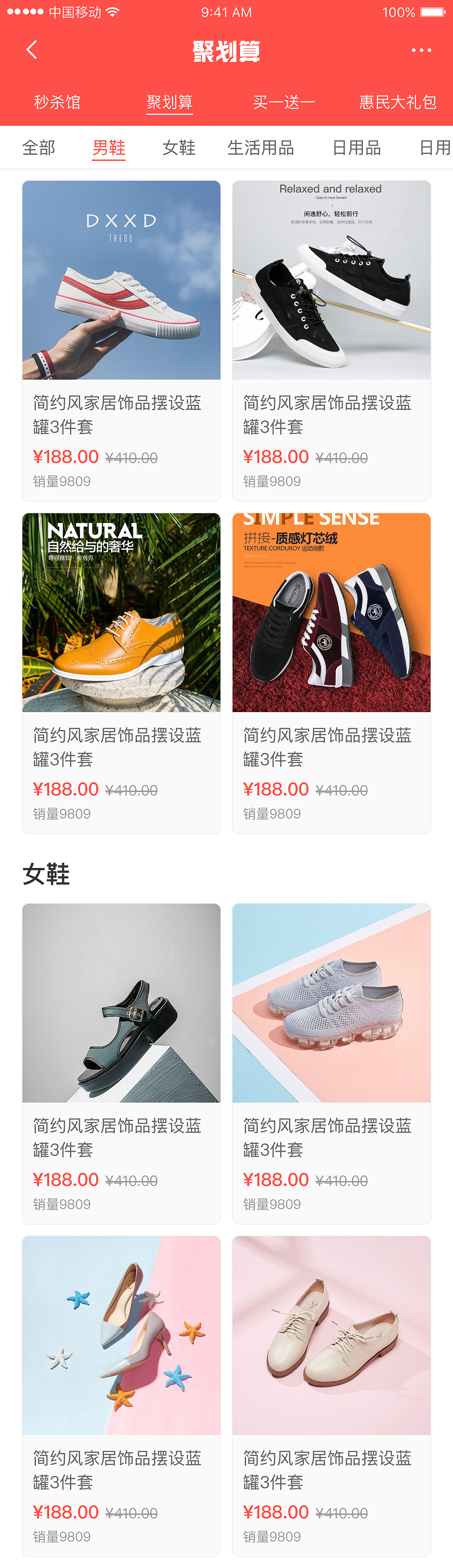Open the SIMPLE SENSE corduroy sneakers card
Viewport: 453px width, 1568px height.
click(331, 673)
